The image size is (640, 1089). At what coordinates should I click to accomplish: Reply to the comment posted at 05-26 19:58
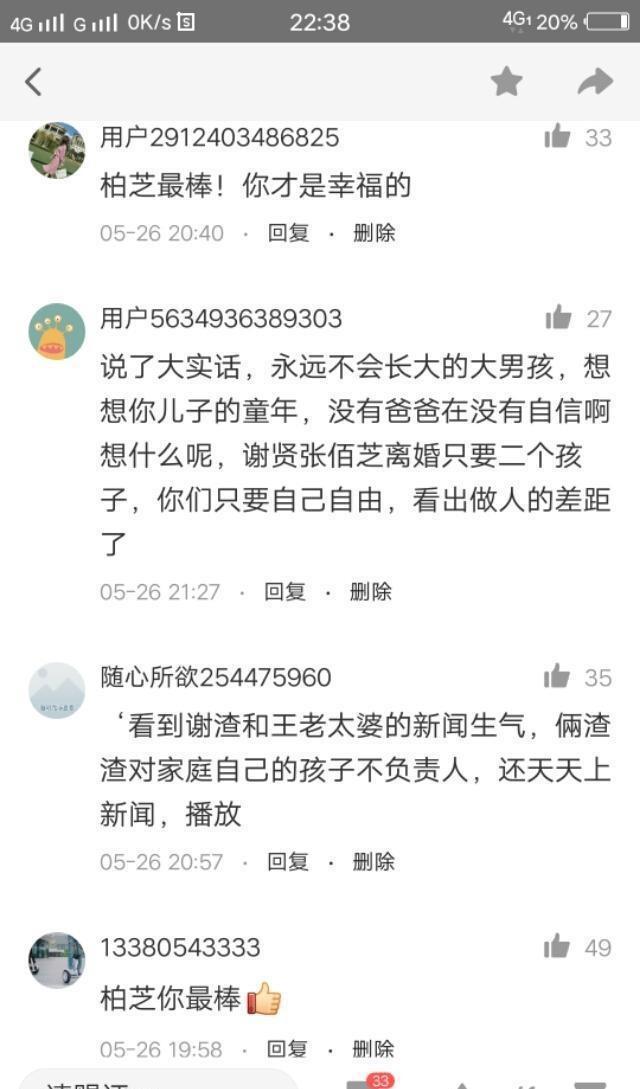pos(288,1049)
